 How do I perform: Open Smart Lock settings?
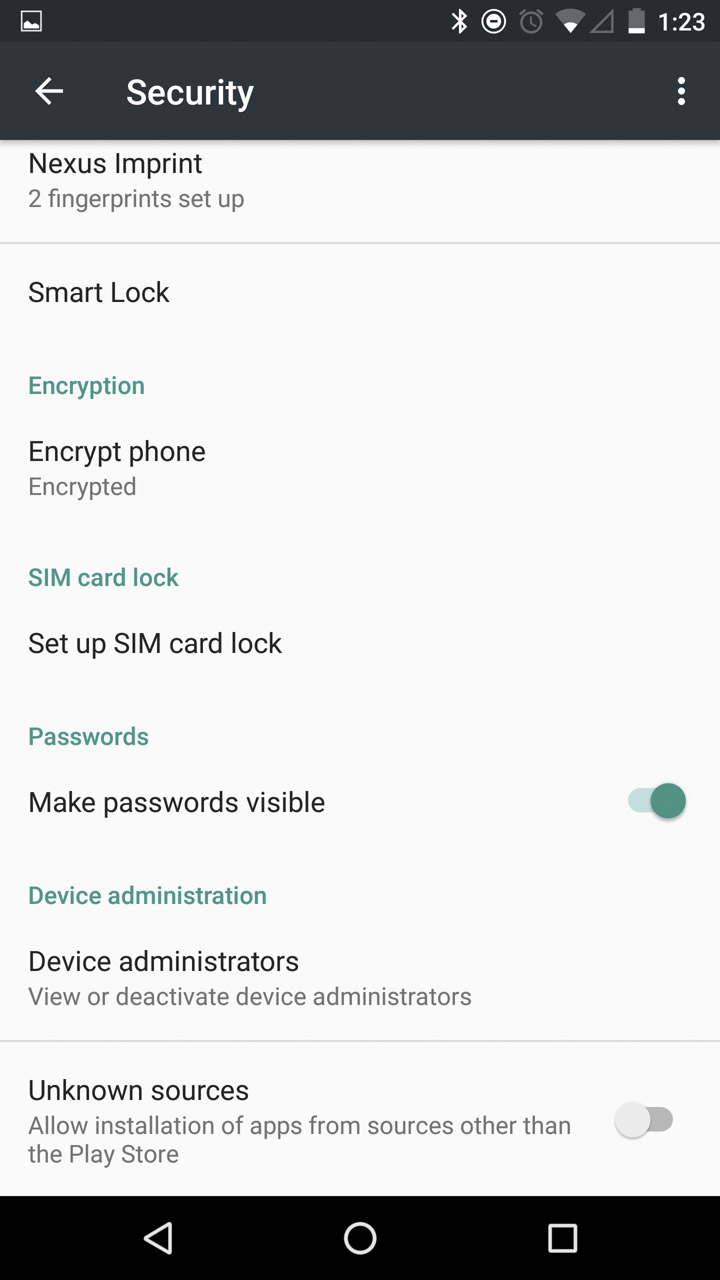(360, 292)
